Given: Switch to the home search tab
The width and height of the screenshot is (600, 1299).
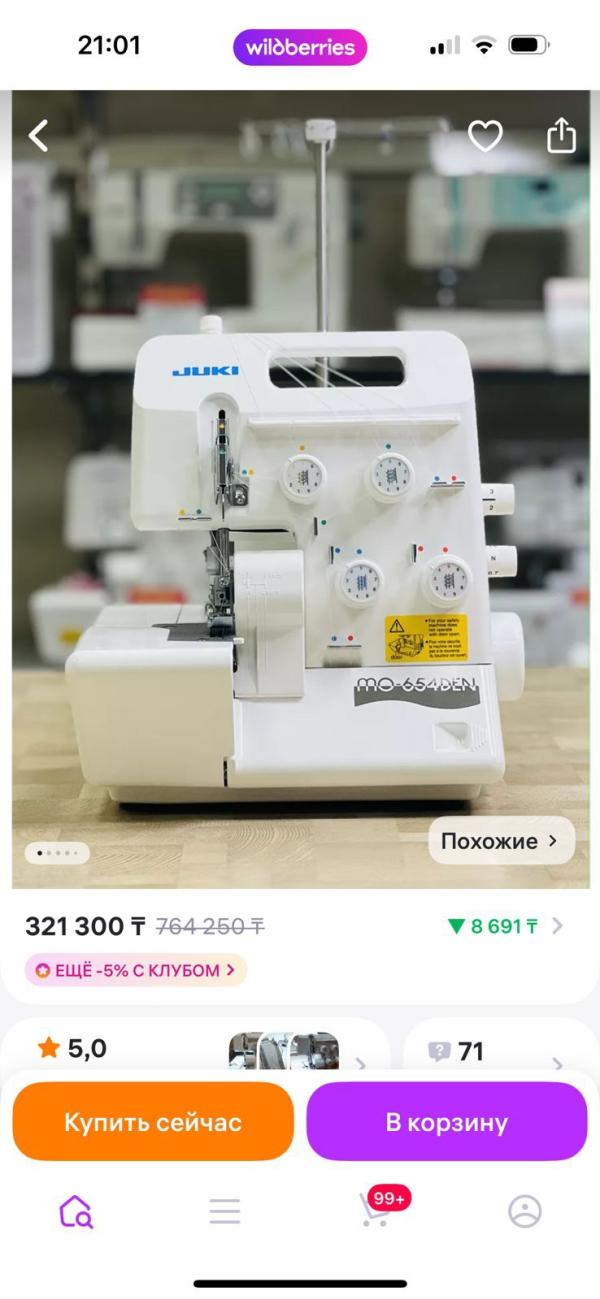Looking at the screenshot, I should [x=75, y=1212].
